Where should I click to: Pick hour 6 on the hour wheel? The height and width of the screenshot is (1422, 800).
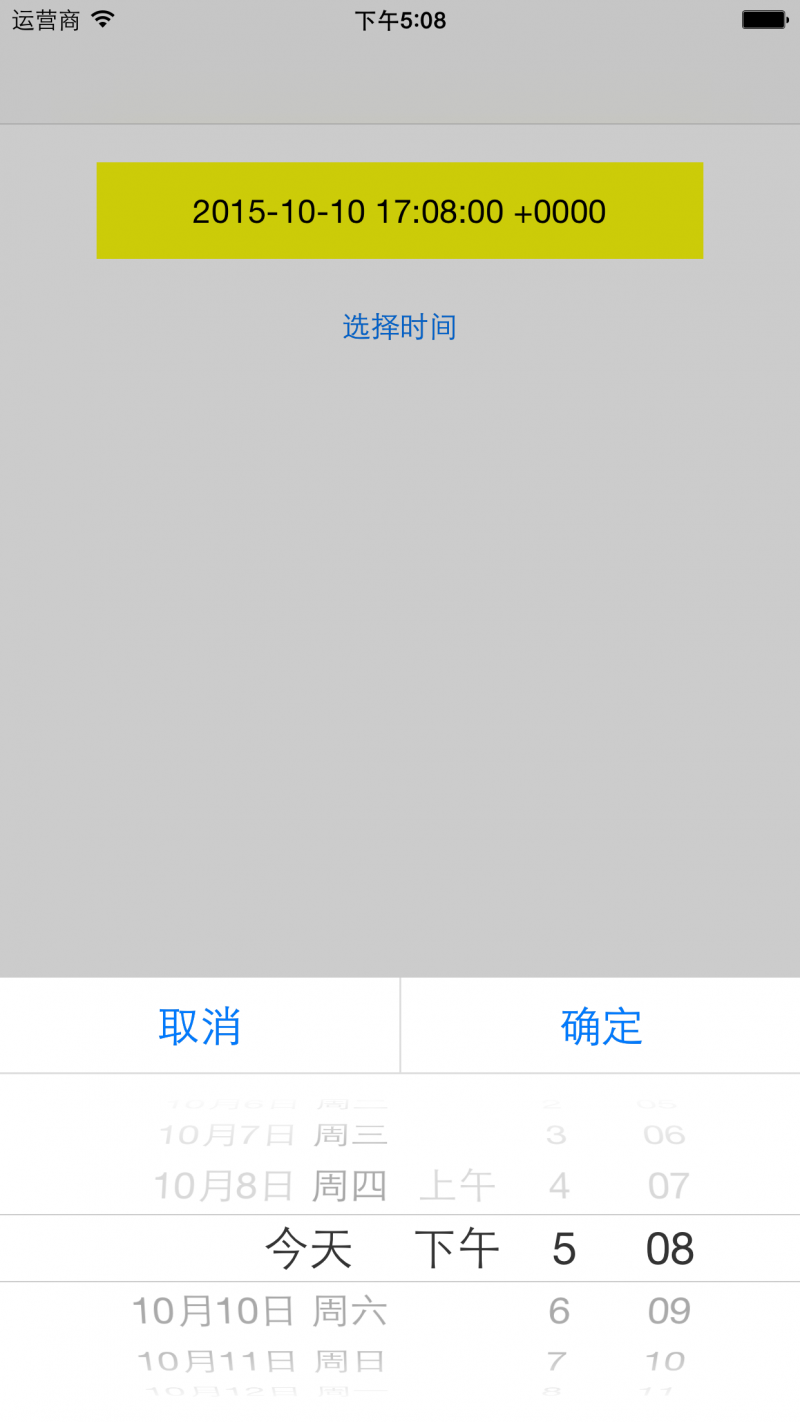click(x=558, y=1311)
